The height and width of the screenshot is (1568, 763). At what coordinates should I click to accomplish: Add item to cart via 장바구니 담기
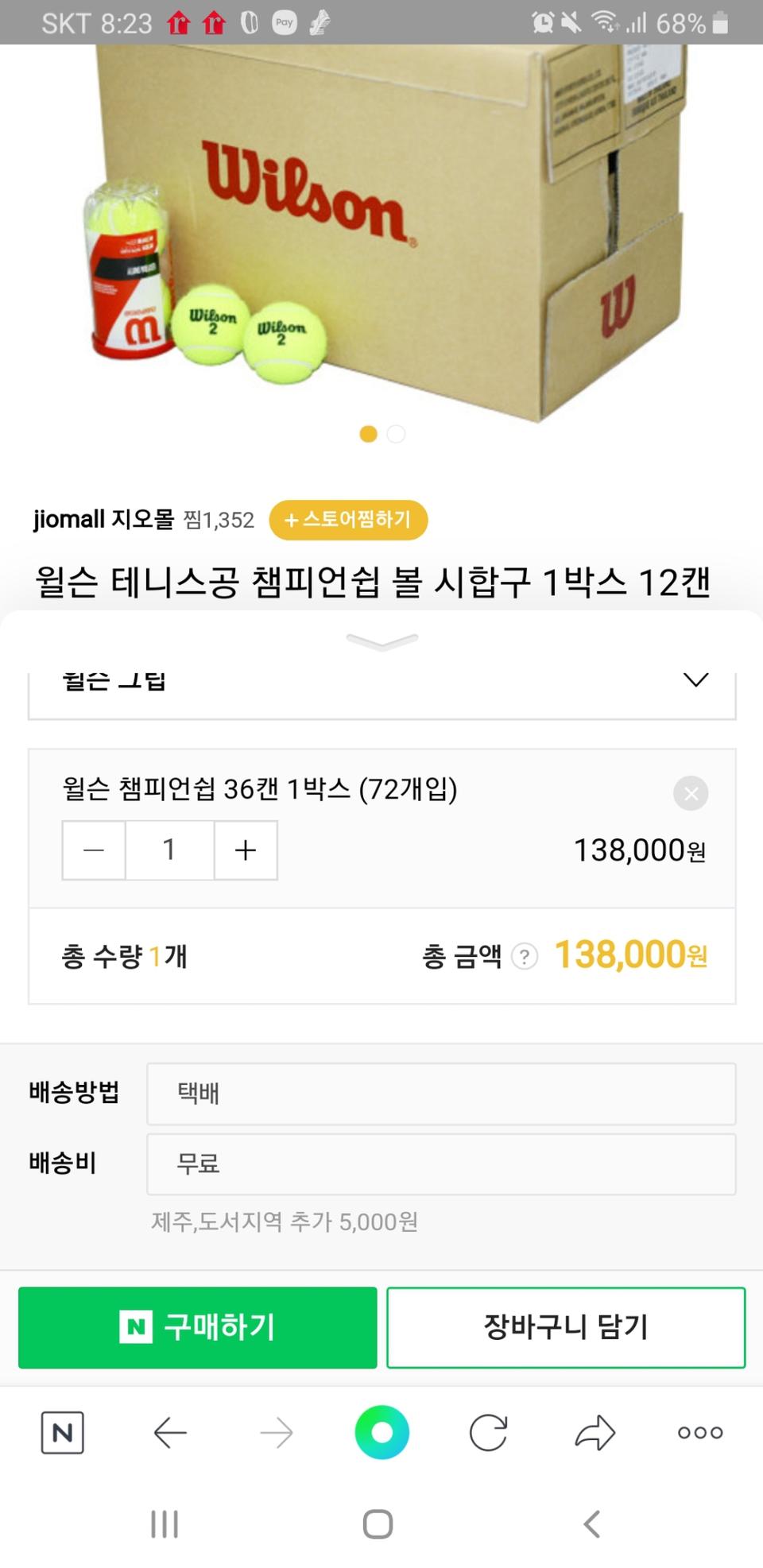tap(566, 1327)
